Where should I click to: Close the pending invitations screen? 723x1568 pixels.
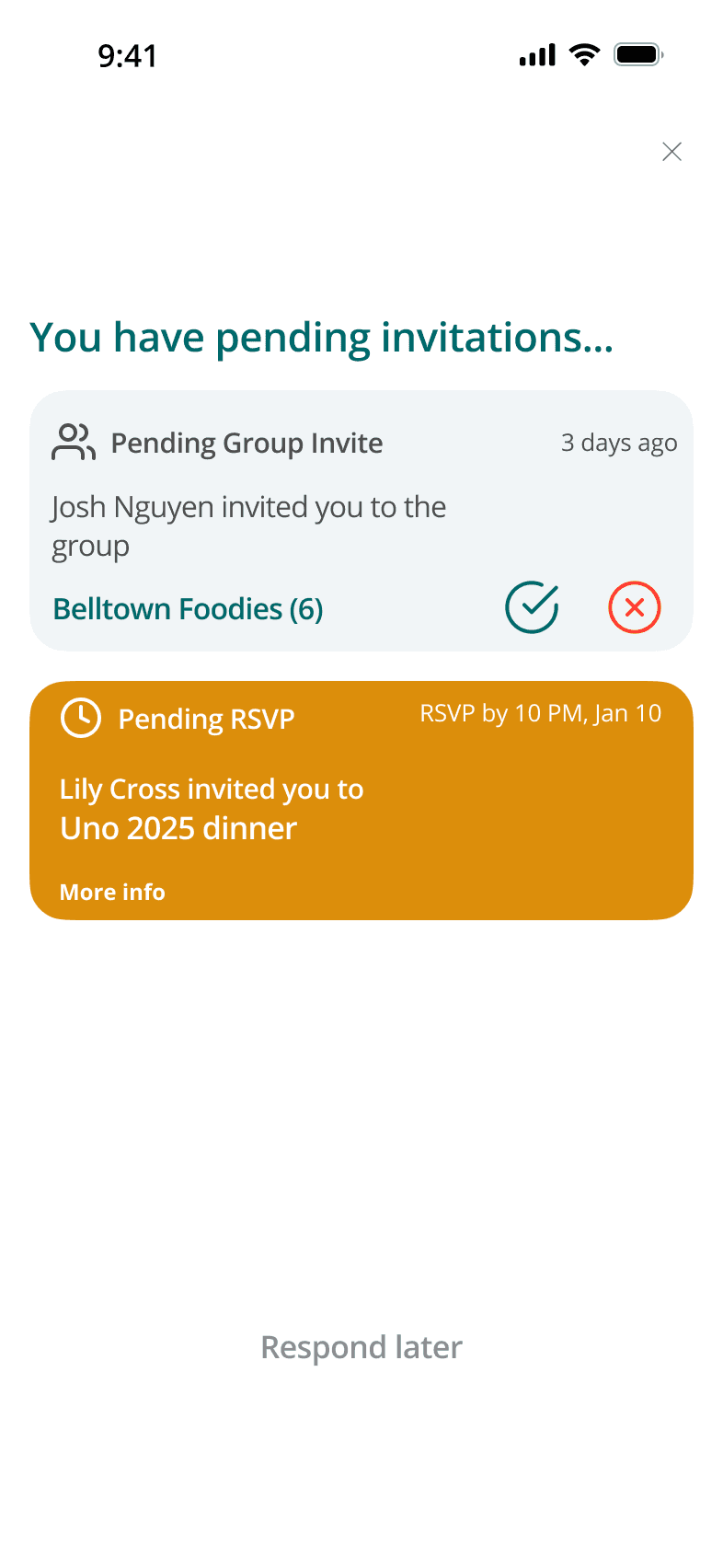671,152
